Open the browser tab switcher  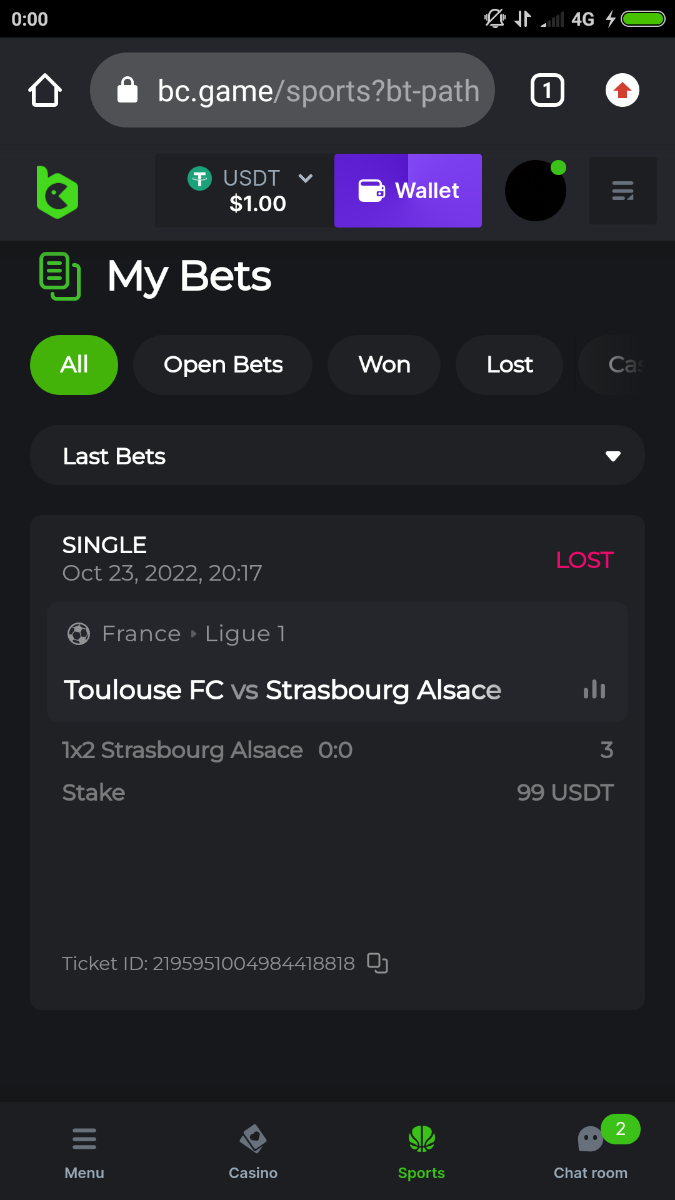pyautogui.click(x=546, y=91)
